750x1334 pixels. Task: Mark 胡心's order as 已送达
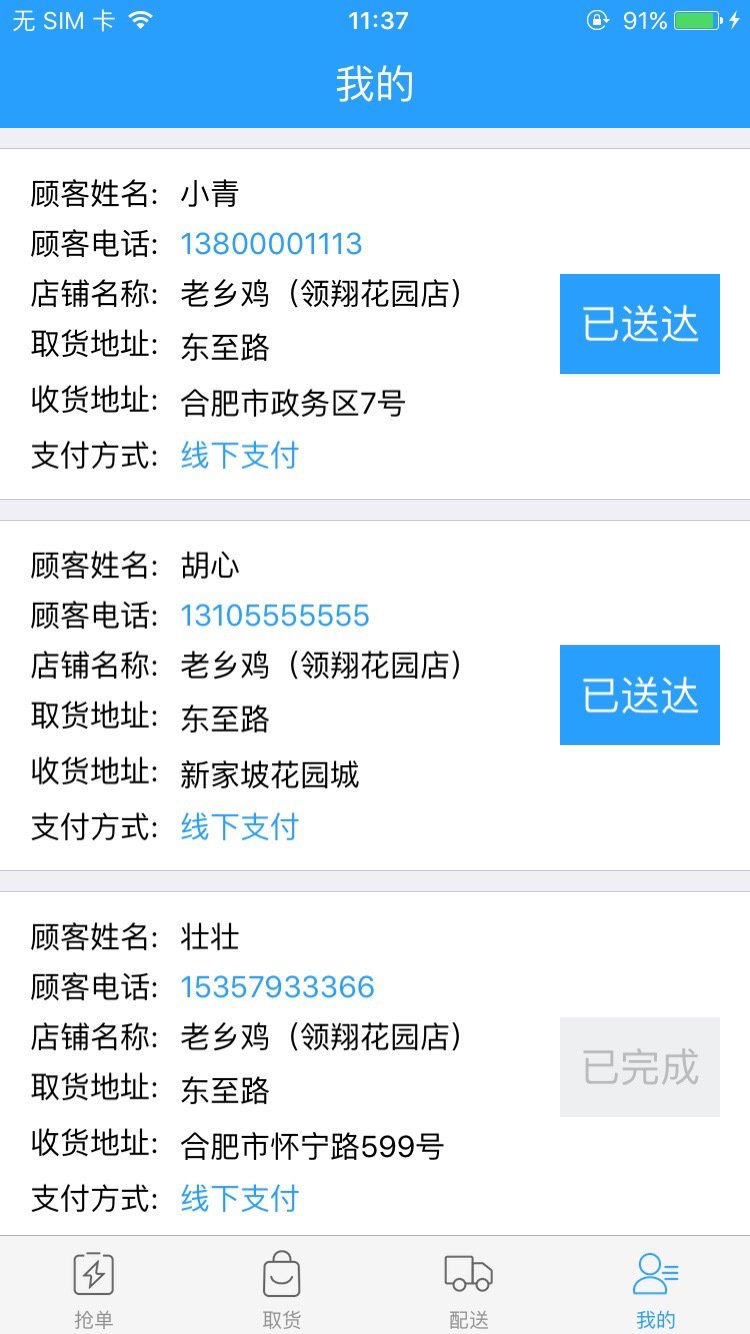(x=639, y=695)
